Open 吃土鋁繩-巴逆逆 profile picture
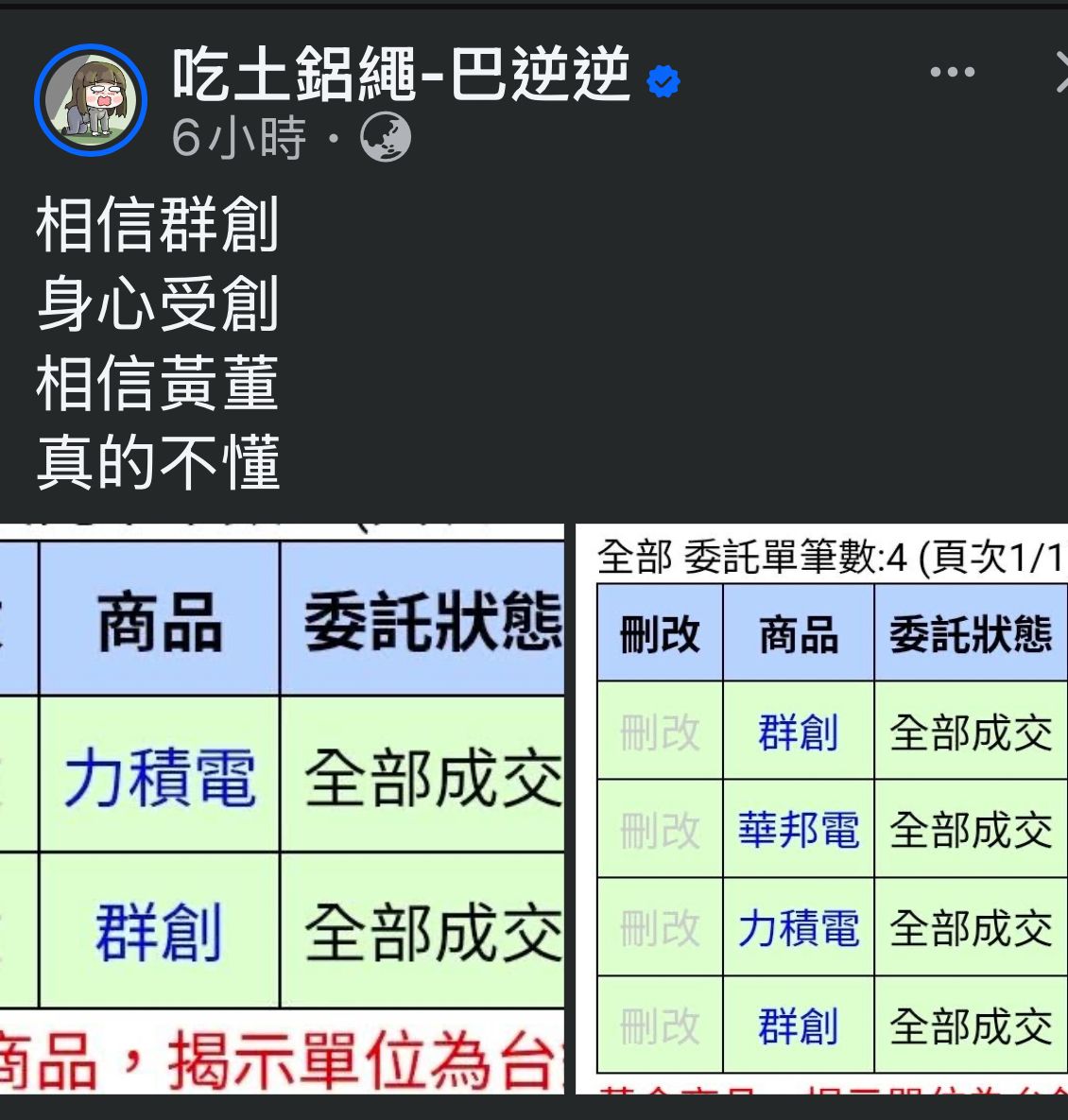Screen dimensions: 1068x1120 coord(91,100)
